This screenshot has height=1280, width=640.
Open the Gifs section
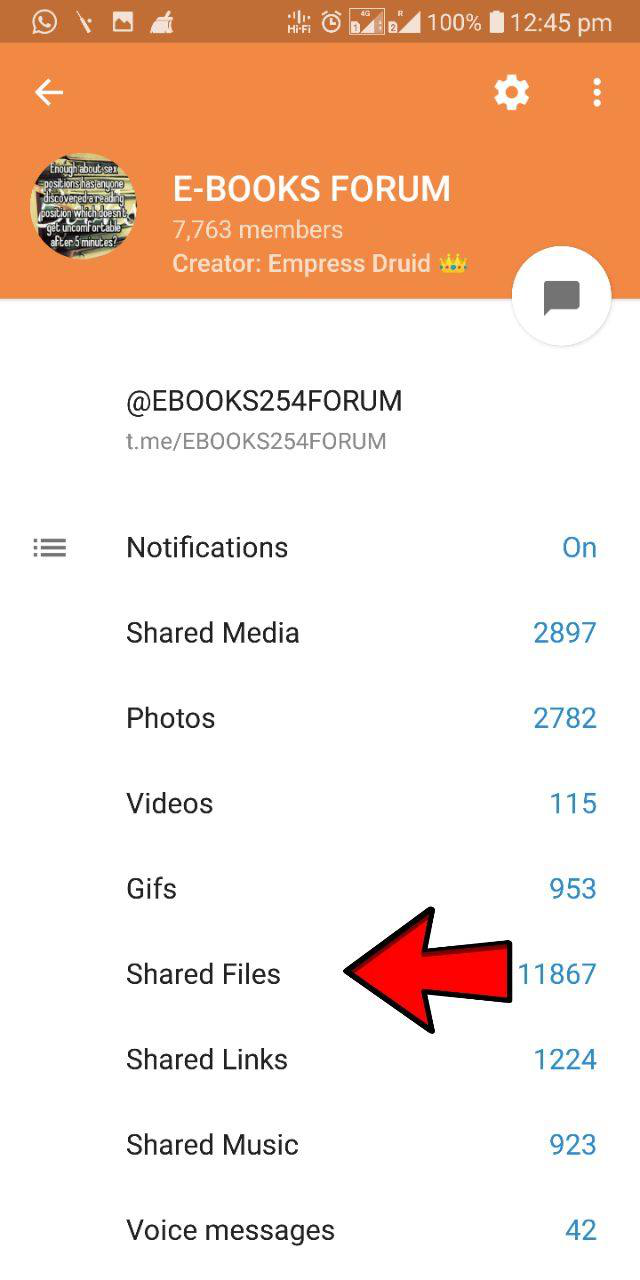(x=320, y=888)
